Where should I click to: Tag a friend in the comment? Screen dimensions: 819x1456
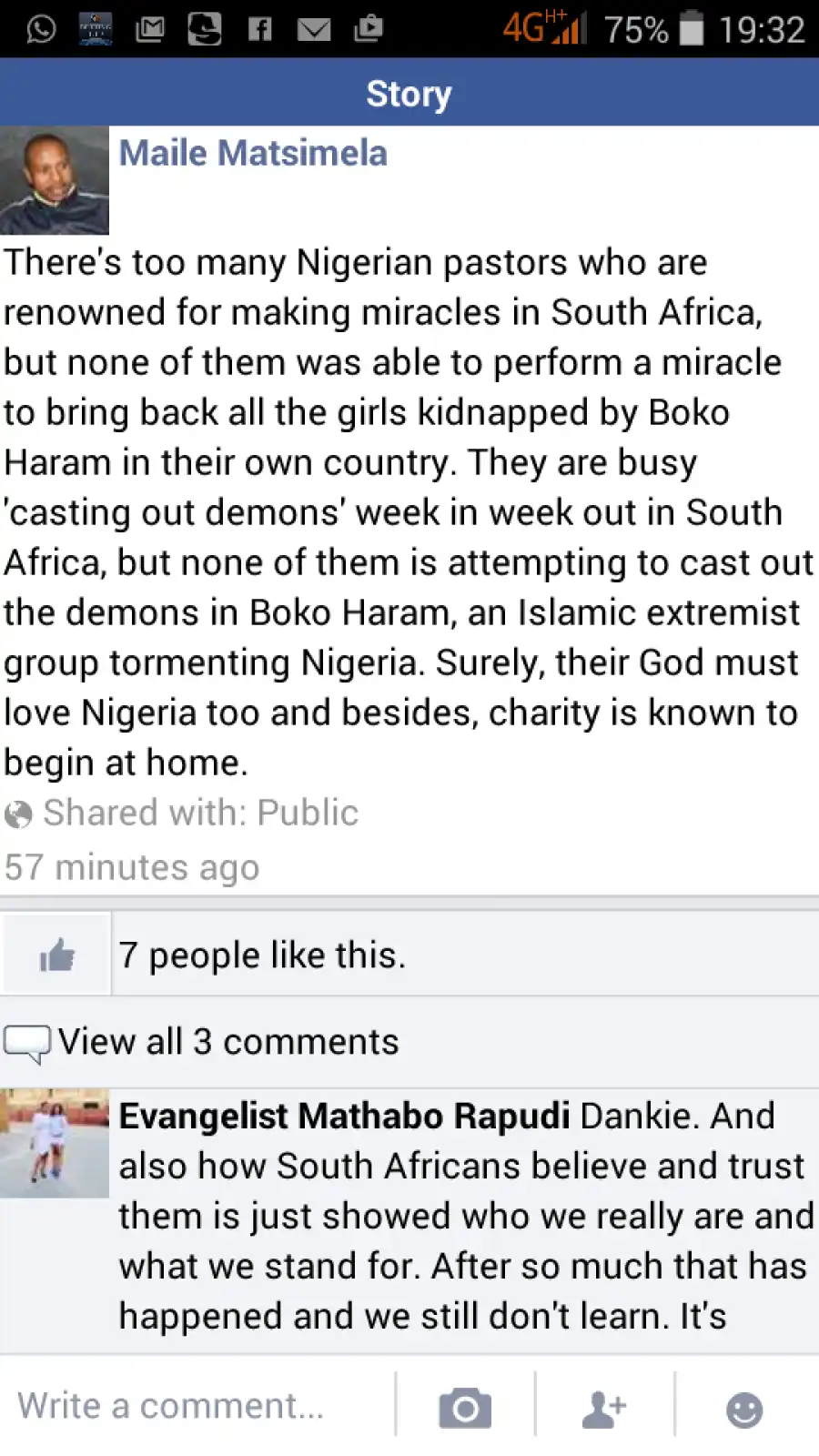tap(604, 1408)
